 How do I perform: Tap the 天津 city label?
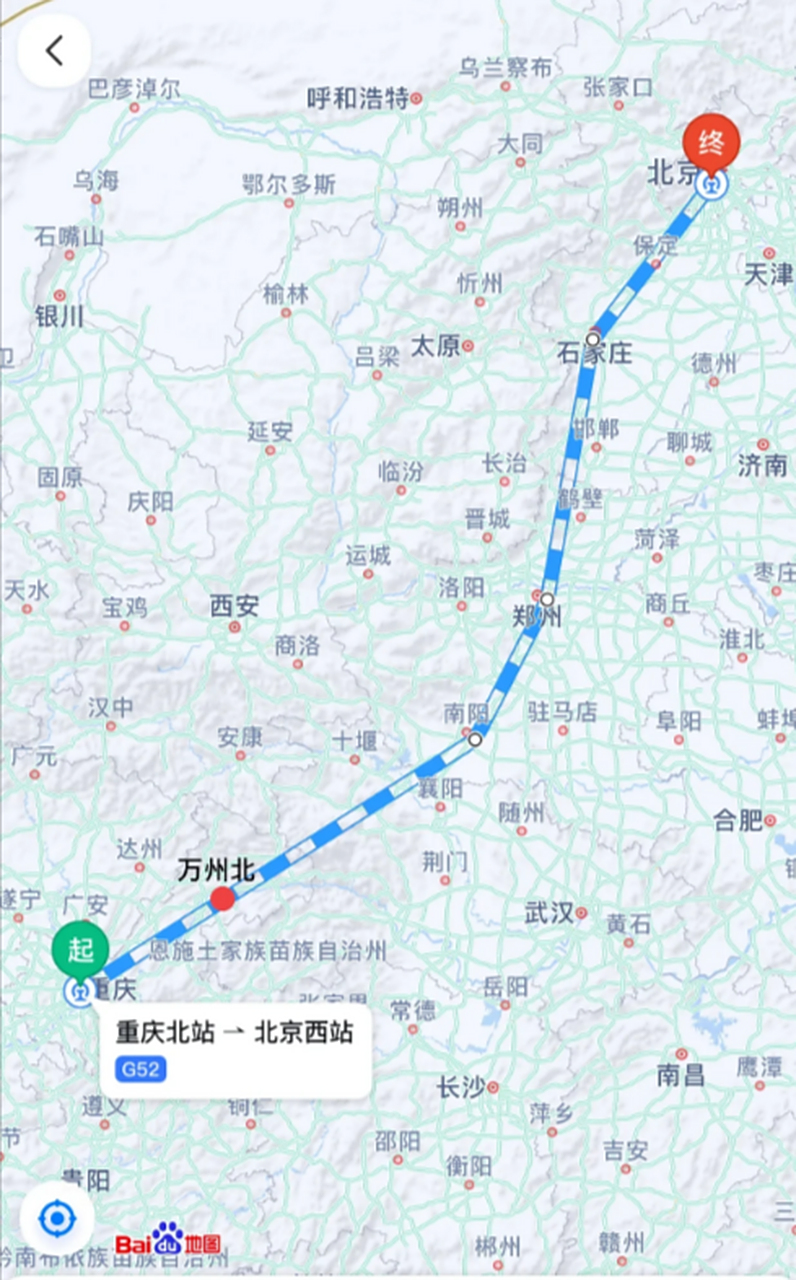pos(765,271)
